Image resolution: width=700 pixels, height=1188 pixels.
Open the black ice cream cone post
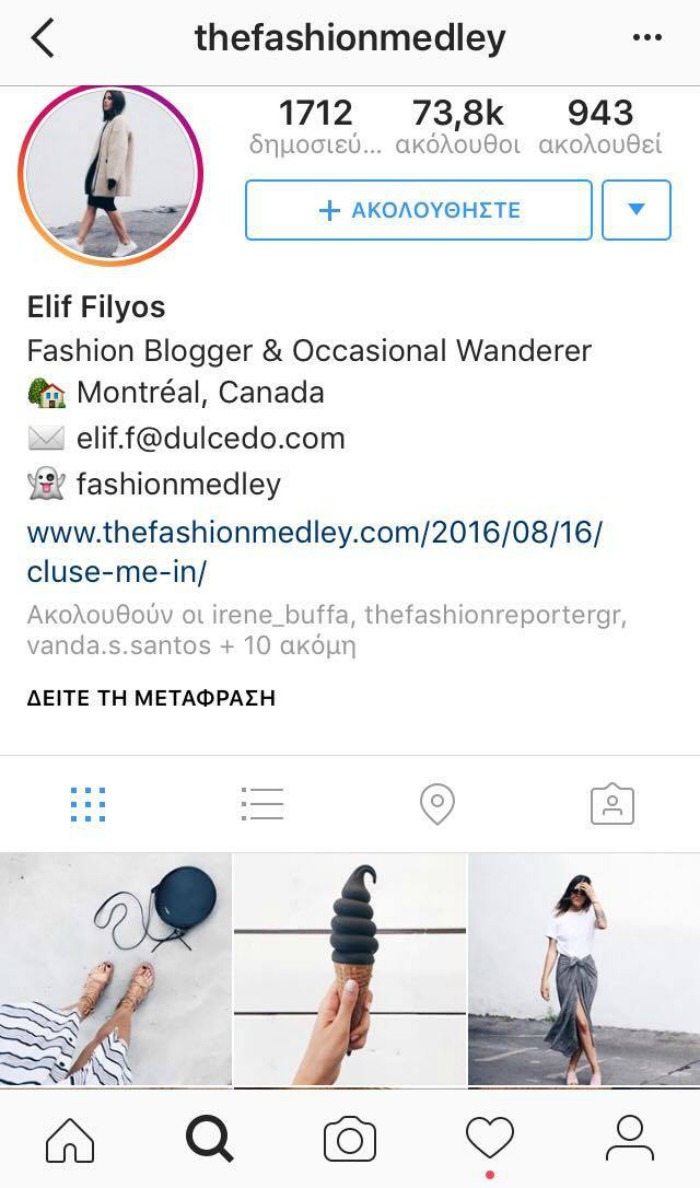350,968
